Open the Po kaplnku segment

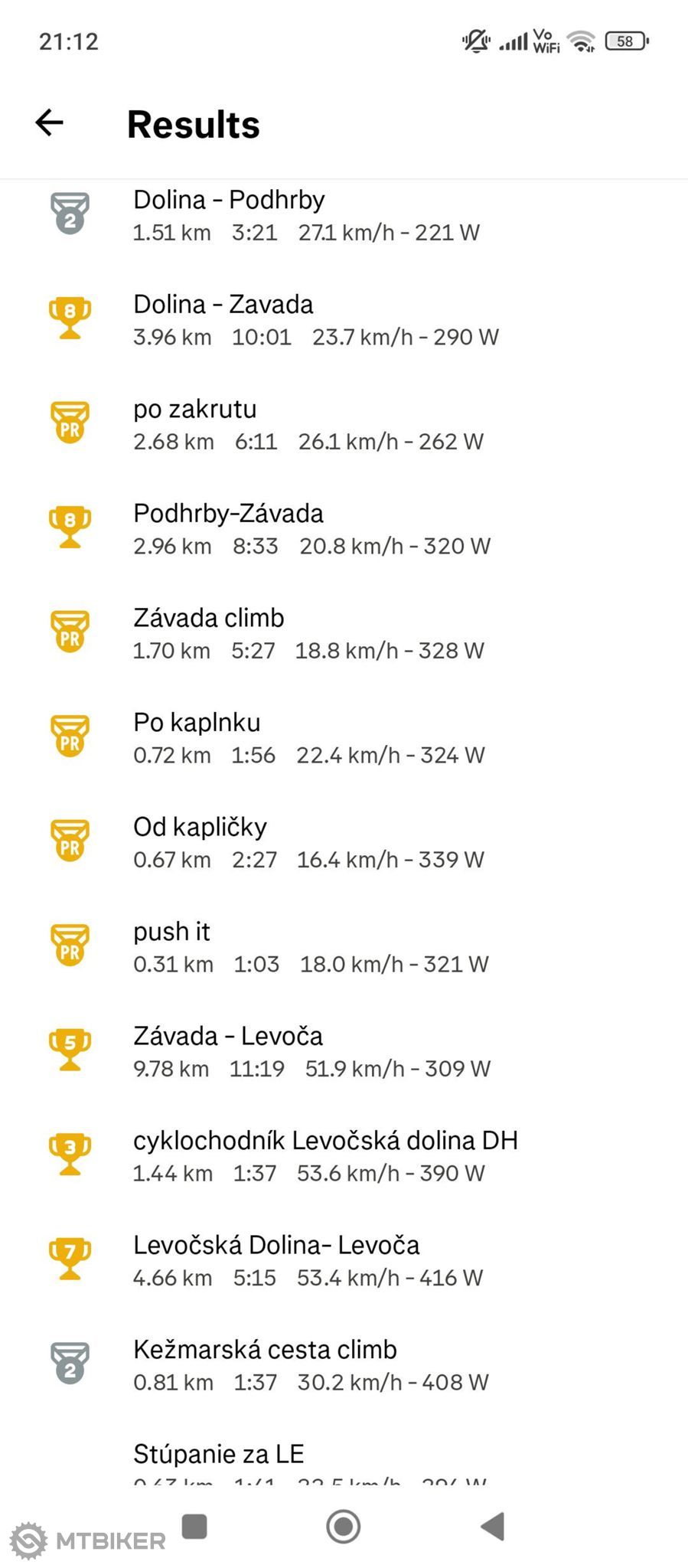(x=344, y=738)
